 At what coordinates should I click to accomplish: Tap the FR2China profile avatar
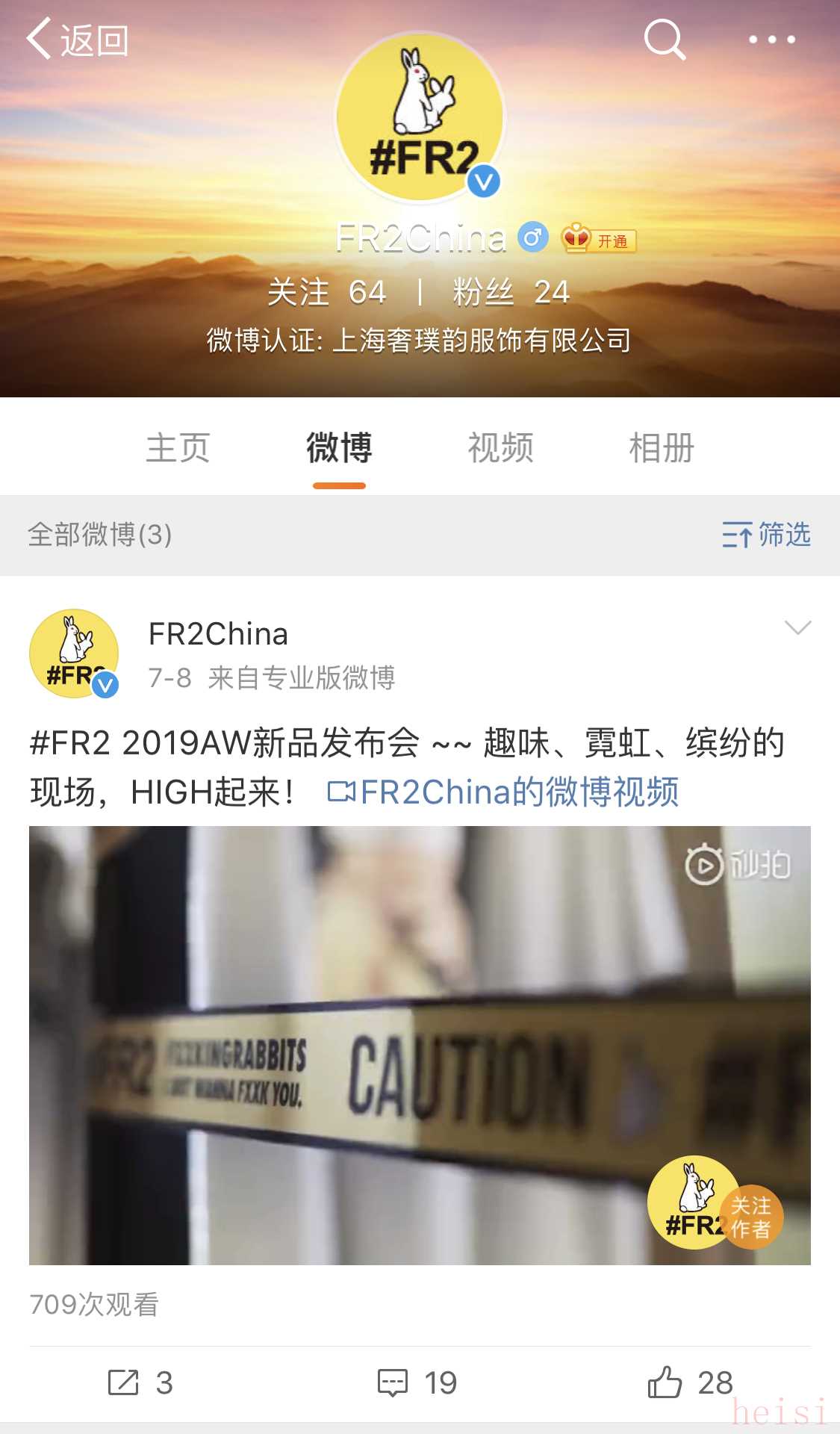point(420,117)
